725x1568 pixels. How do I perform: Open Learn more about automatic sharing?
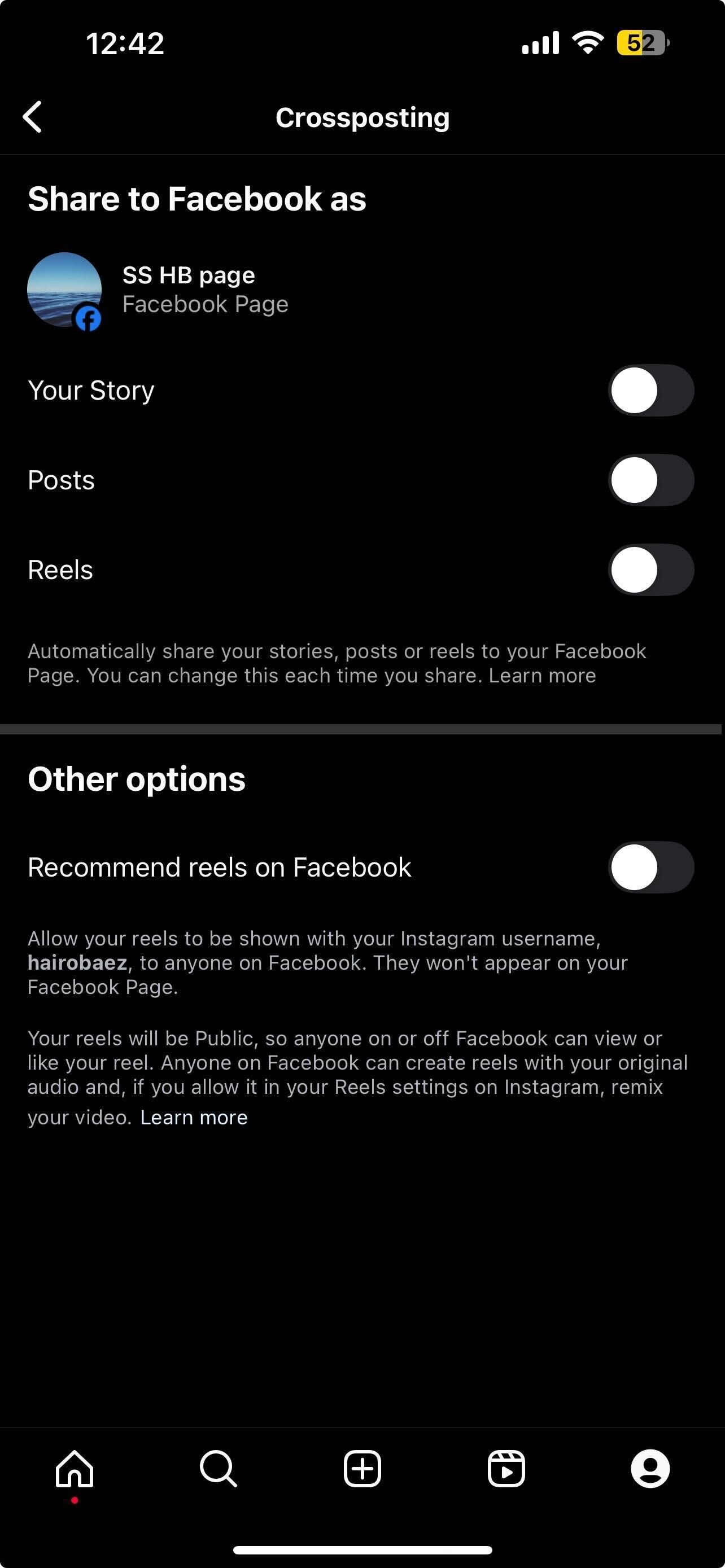pyautogui.click(x=543, y=676)
